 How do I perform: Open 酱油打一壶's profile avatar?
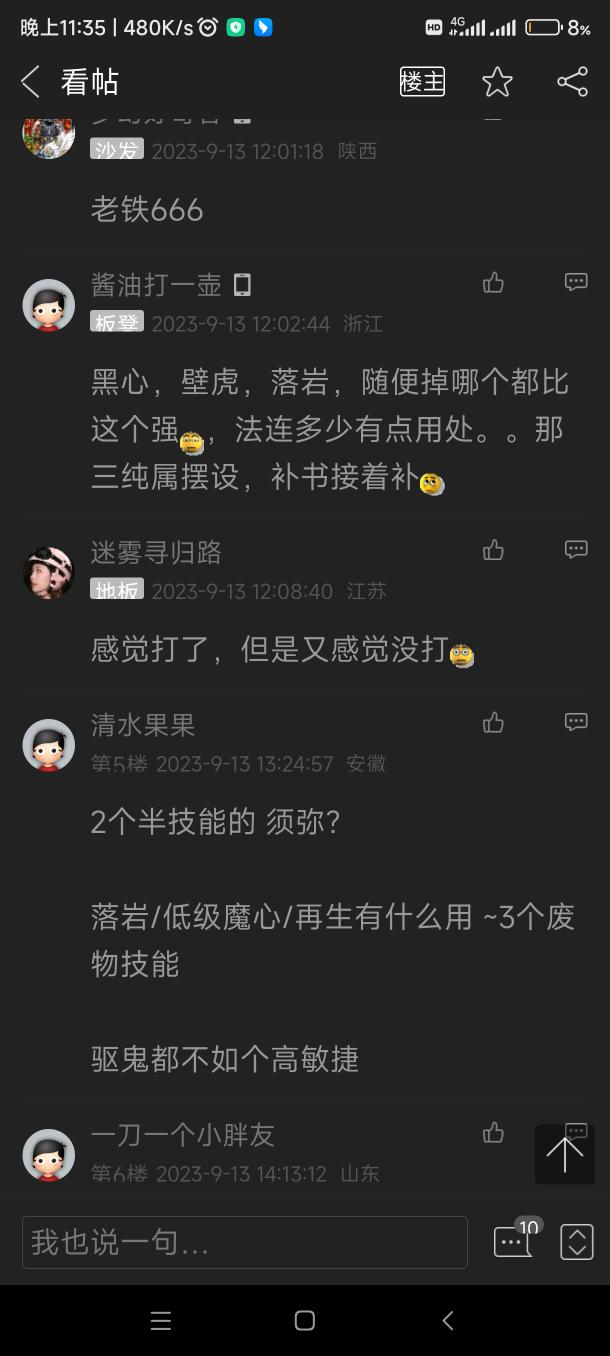(x=48, y=305)
